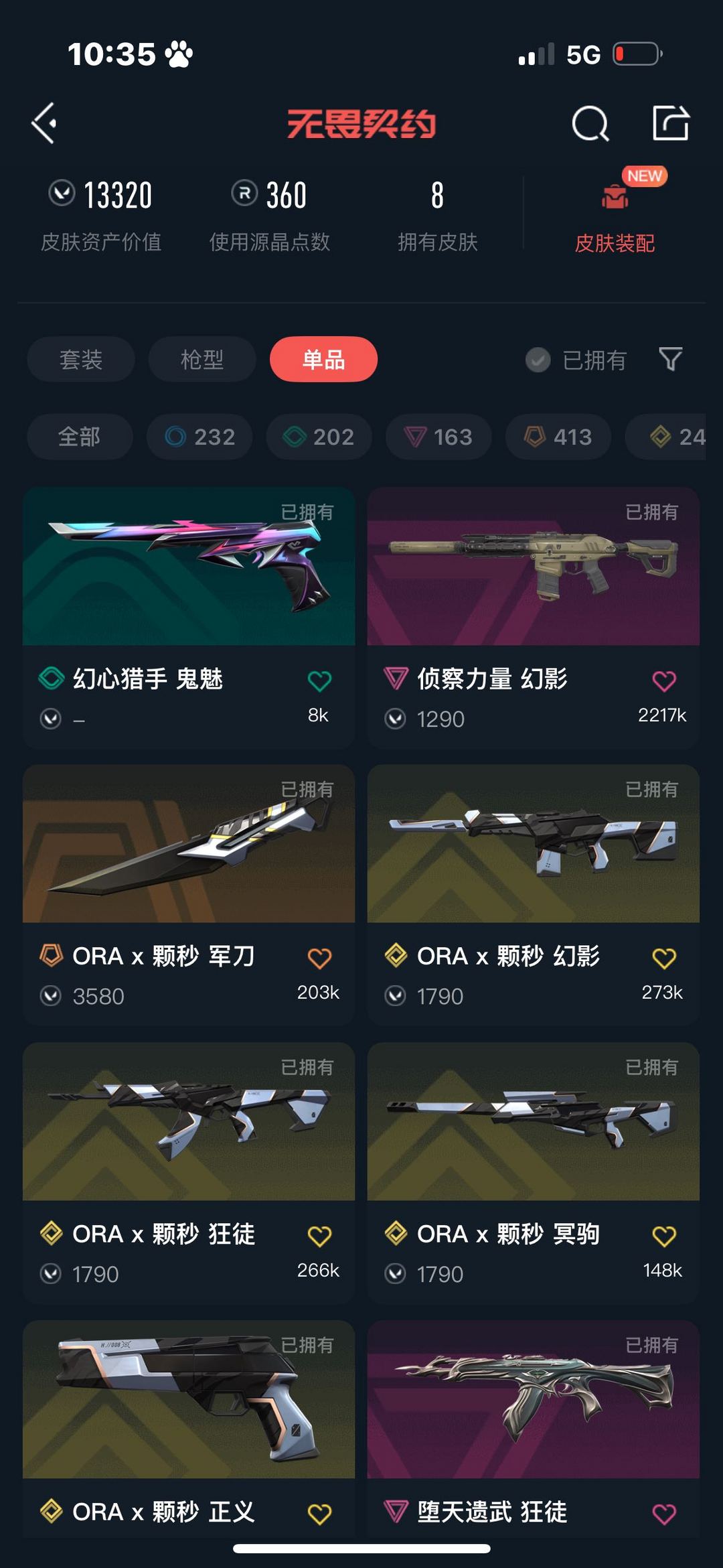
Task: Filter by the 232 tier chip
Action: click(x=200, y=437)
